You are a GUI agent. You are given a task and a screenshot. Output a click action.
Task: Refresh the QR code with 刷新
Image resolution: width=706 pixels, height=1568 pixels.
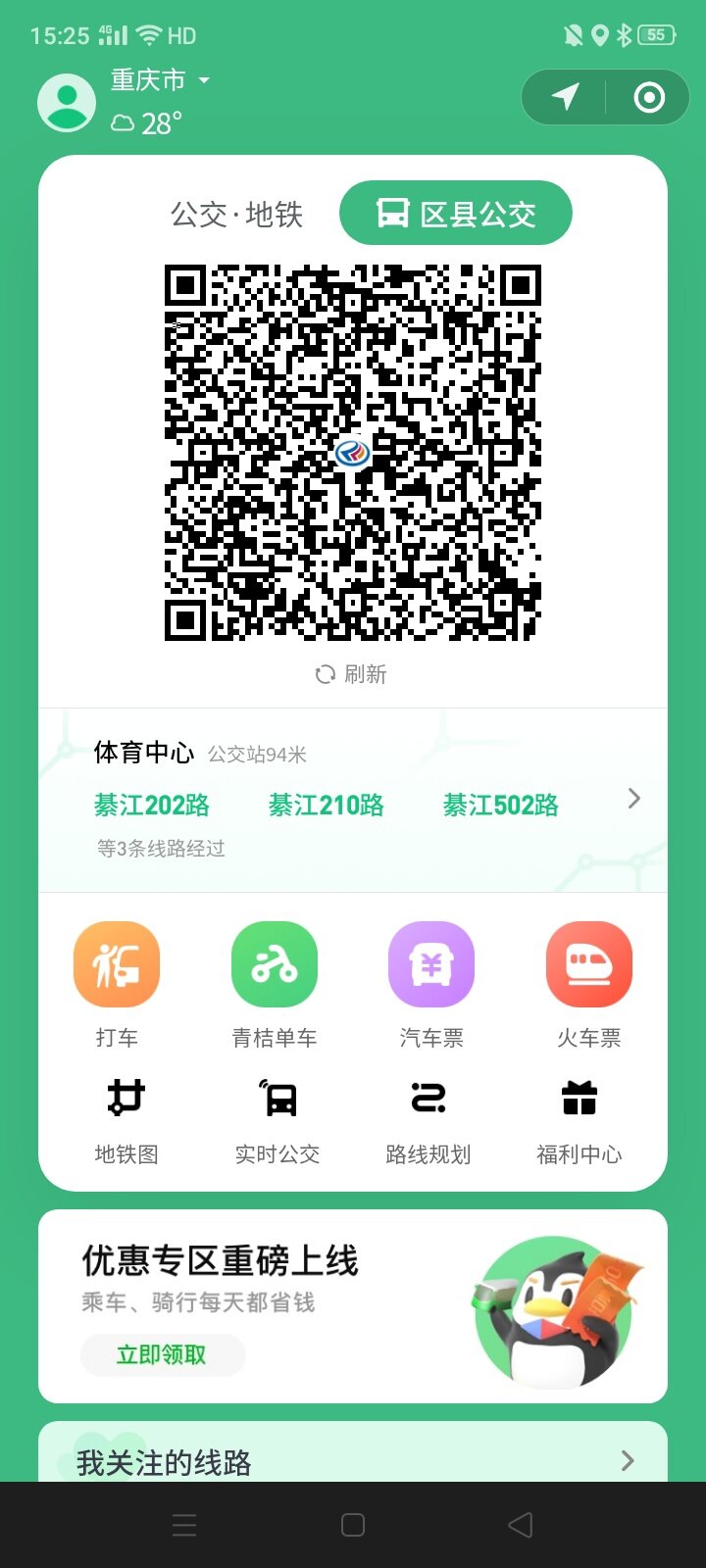click(351, 674)
